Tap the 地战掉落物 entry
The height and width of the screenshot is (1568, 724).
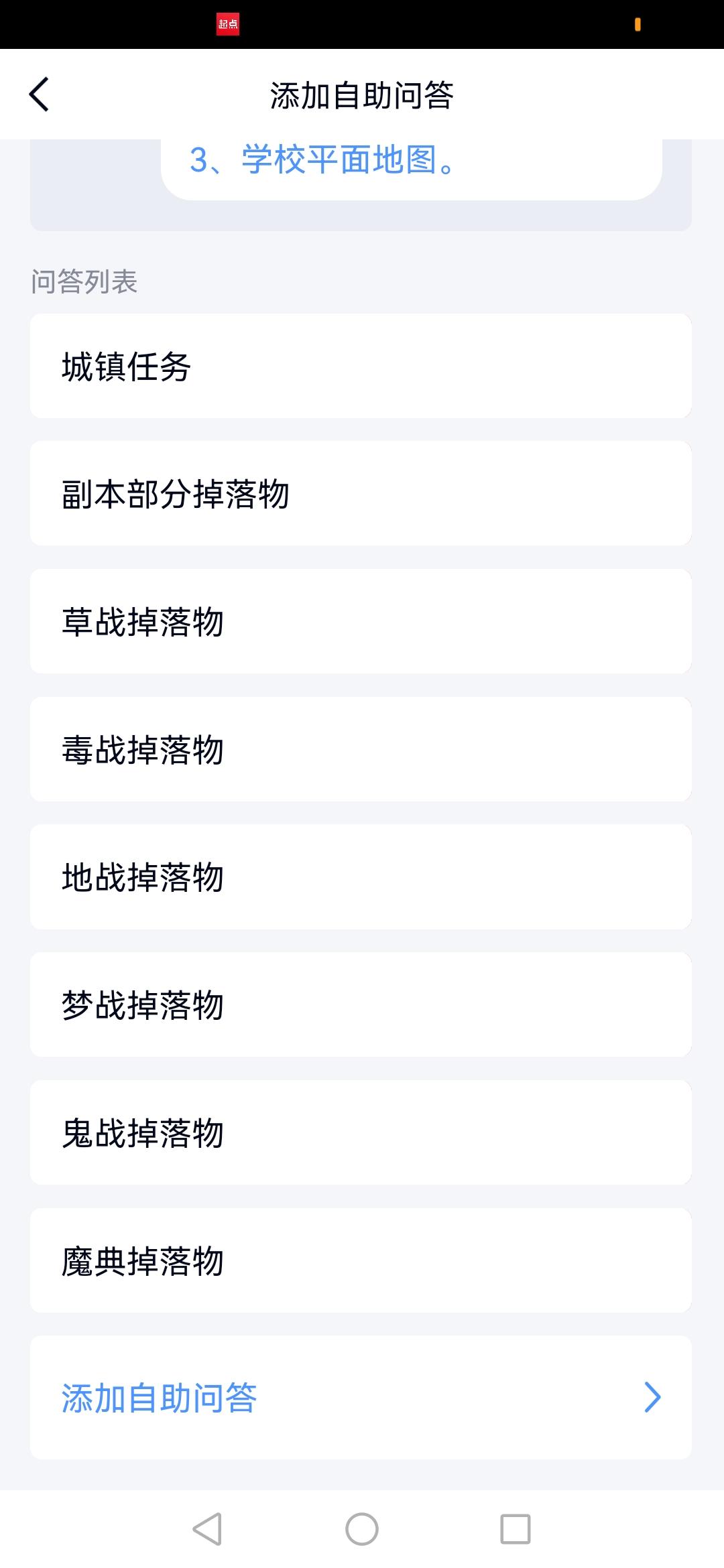pyautogui.click(x=361, y=877)
